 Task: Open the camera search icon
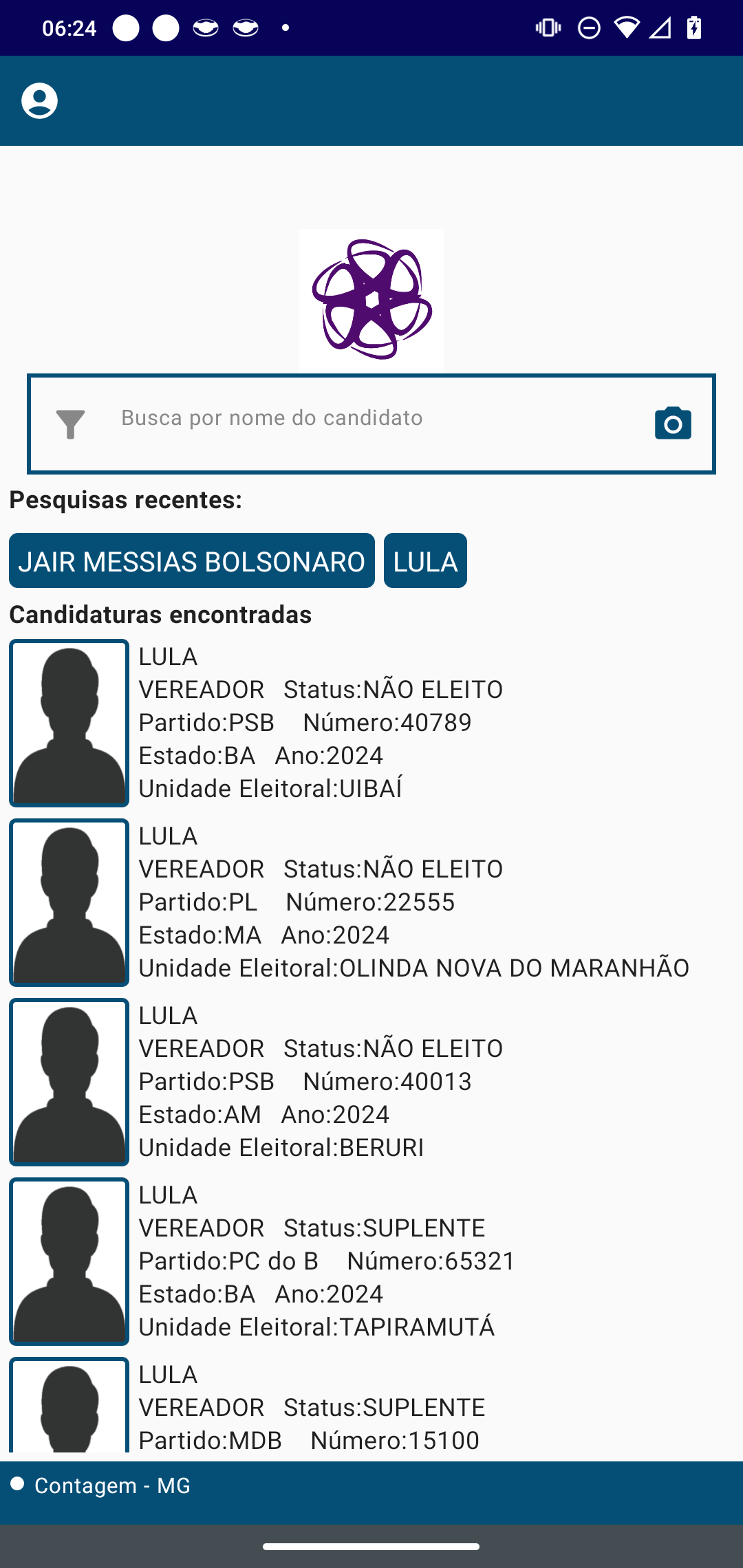pyautogui.click(x=672, y=422)
